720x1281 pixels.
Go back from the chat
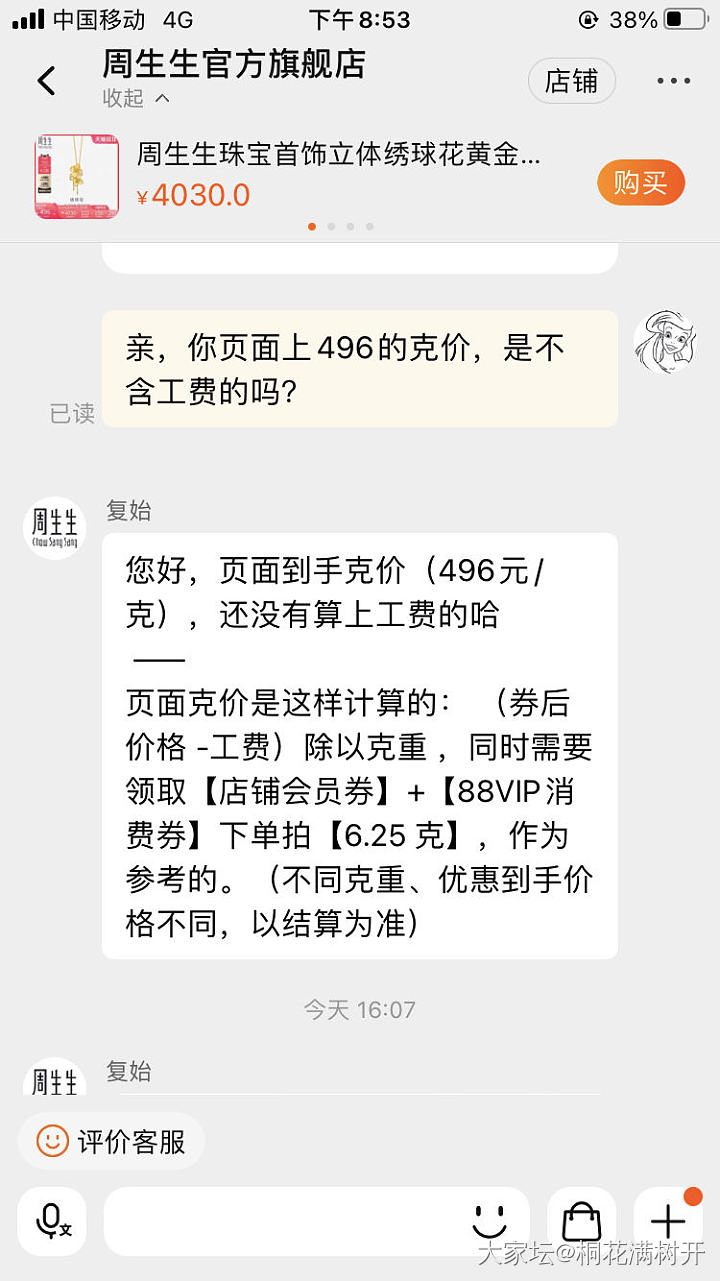click(x=46, y=81)
